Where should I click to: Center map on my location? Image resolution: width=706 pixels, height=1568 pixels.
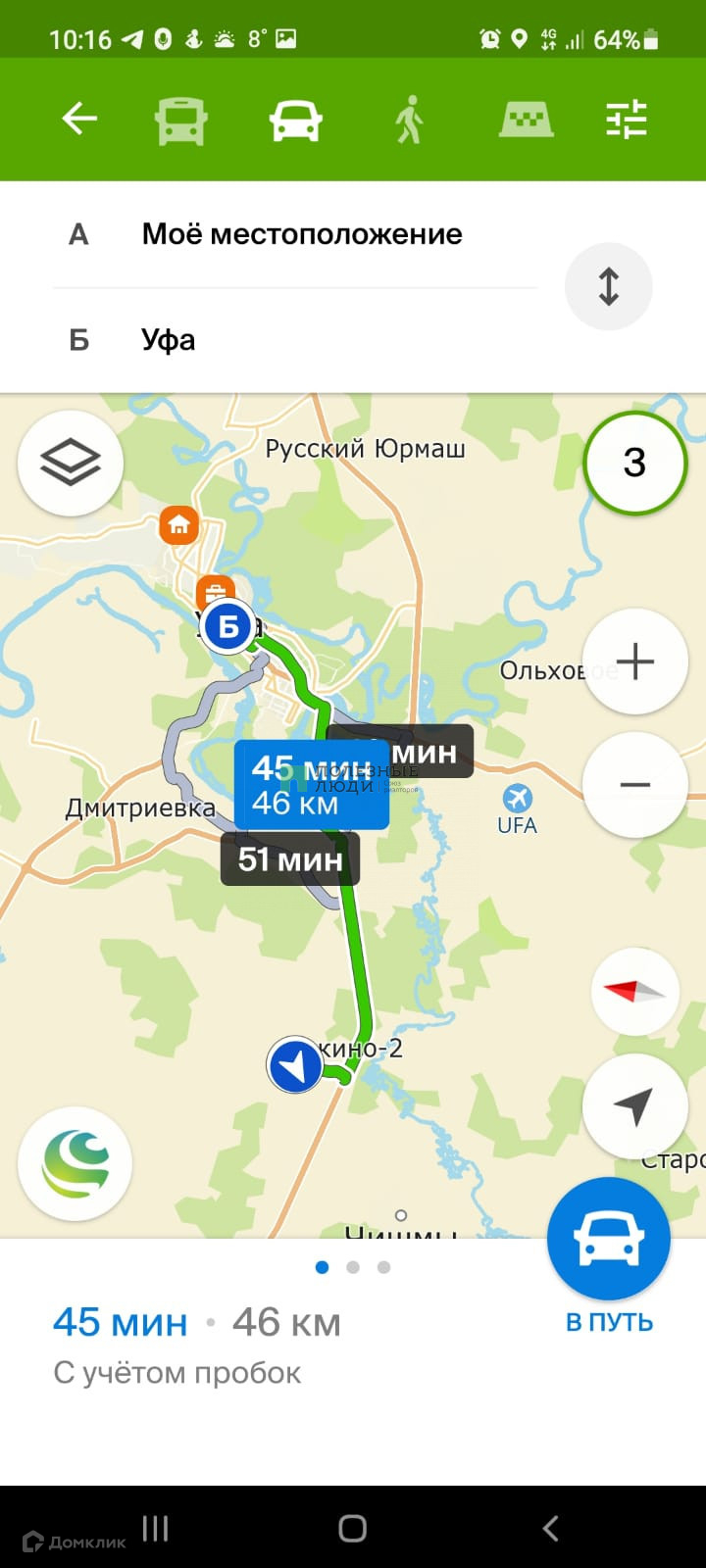(x=634, y=1105)
